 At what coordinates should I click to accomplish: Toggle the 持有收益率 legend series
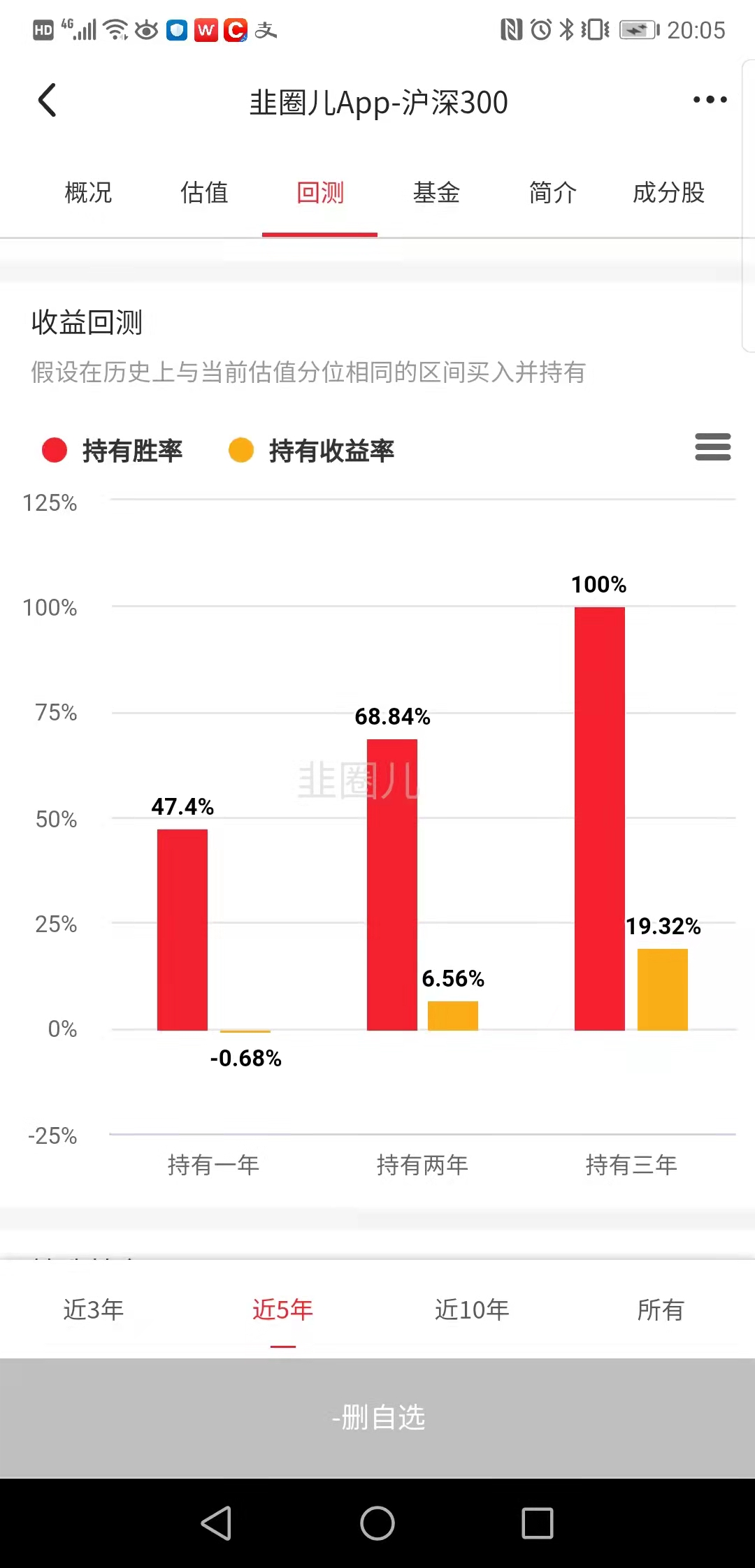pyautogui.click(x=312, y=451)
